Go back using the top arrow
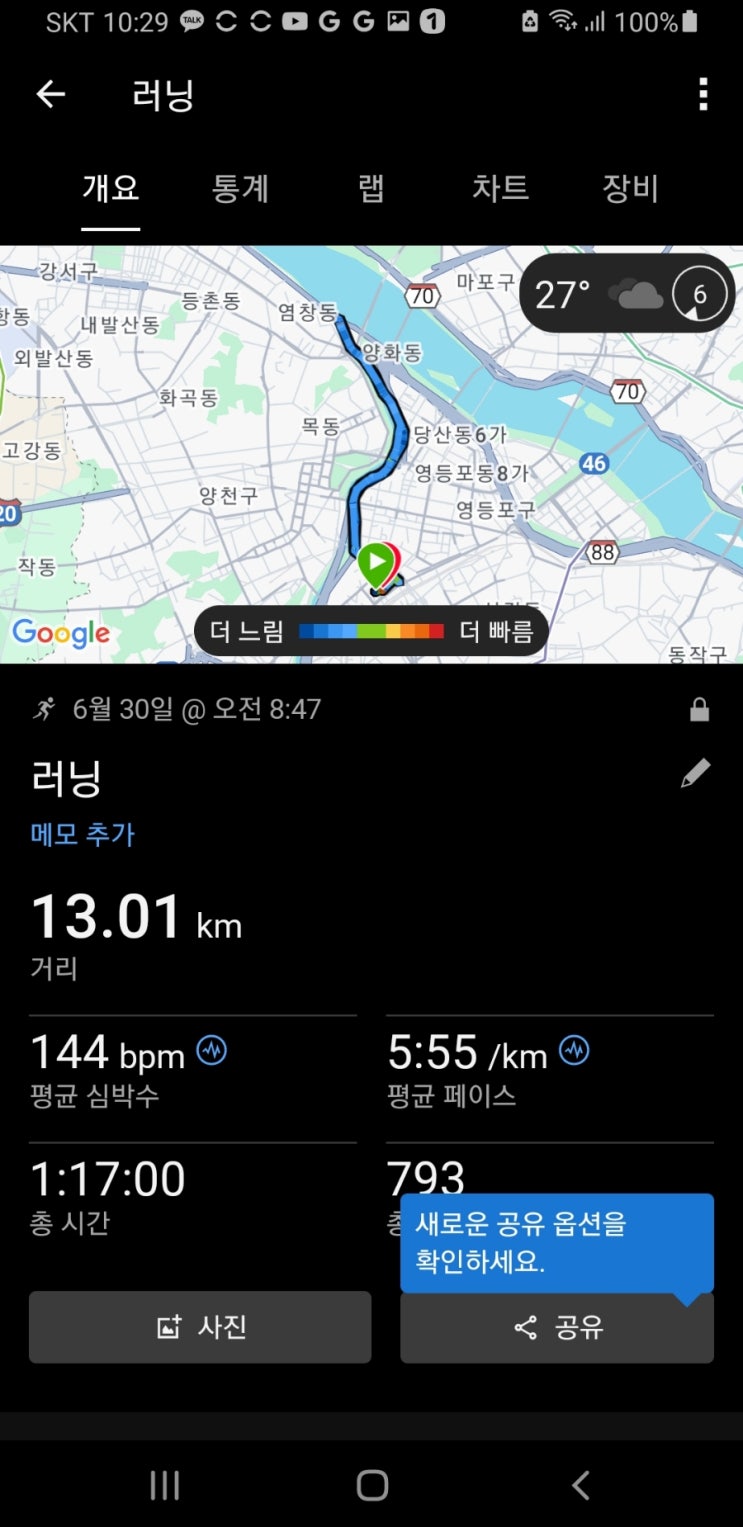This screenshot has height=1527, width=743. pos(50,95)
